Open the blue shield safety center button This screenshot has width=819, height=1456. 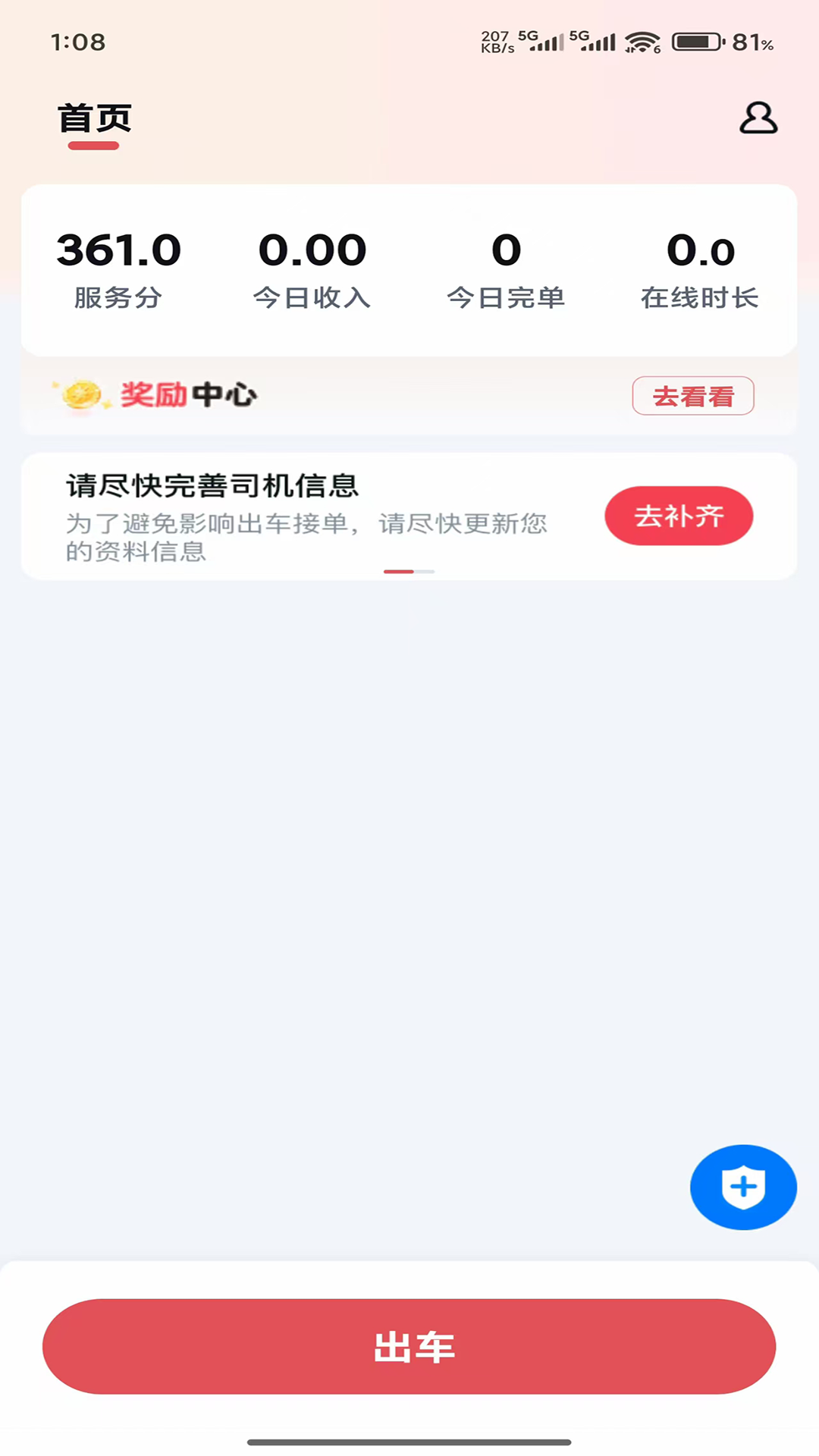coord(742,1187)
